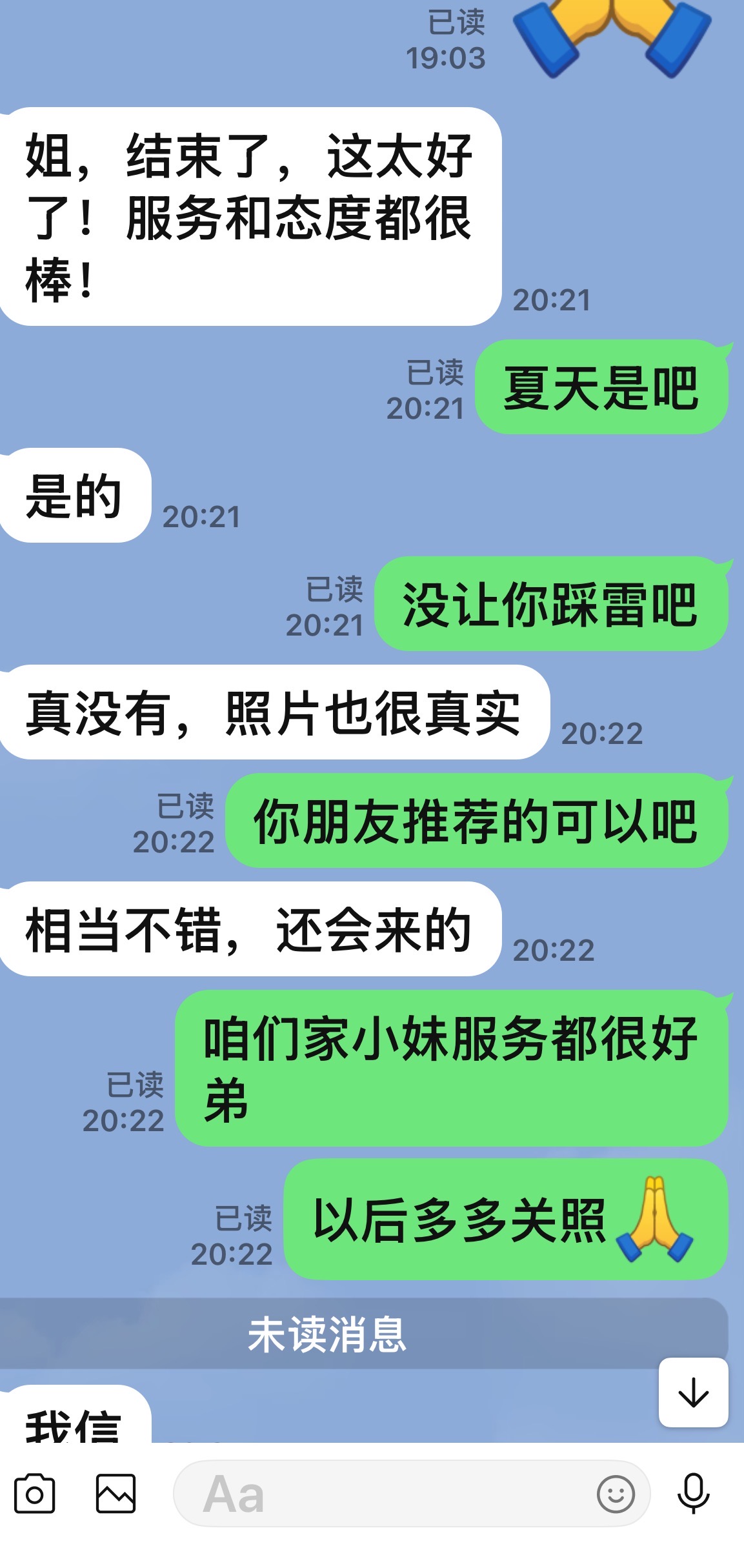Open the camera to take a photo

35,1494
